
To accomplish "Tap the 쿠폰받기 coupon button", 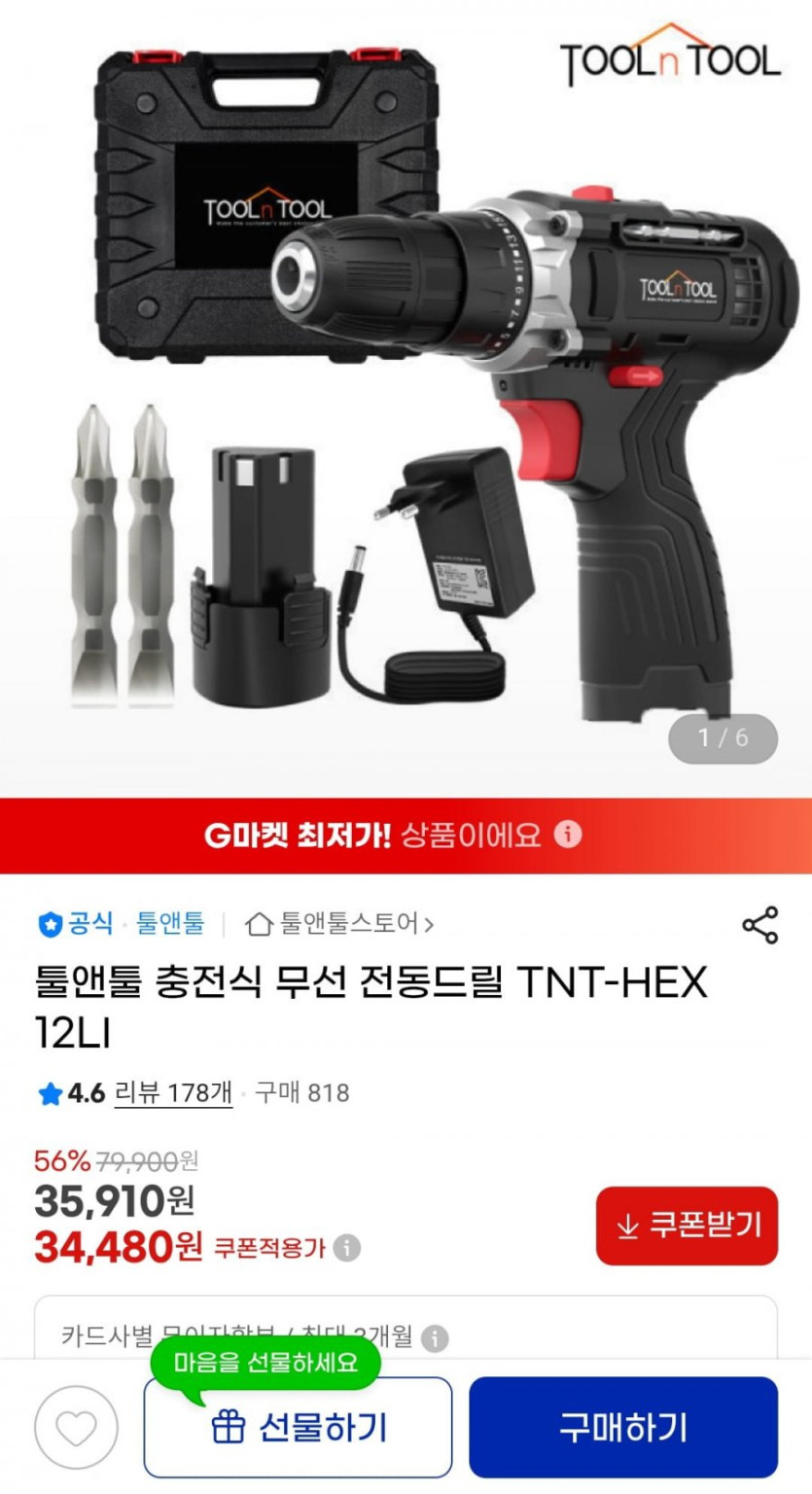I will pos(687,1226).
